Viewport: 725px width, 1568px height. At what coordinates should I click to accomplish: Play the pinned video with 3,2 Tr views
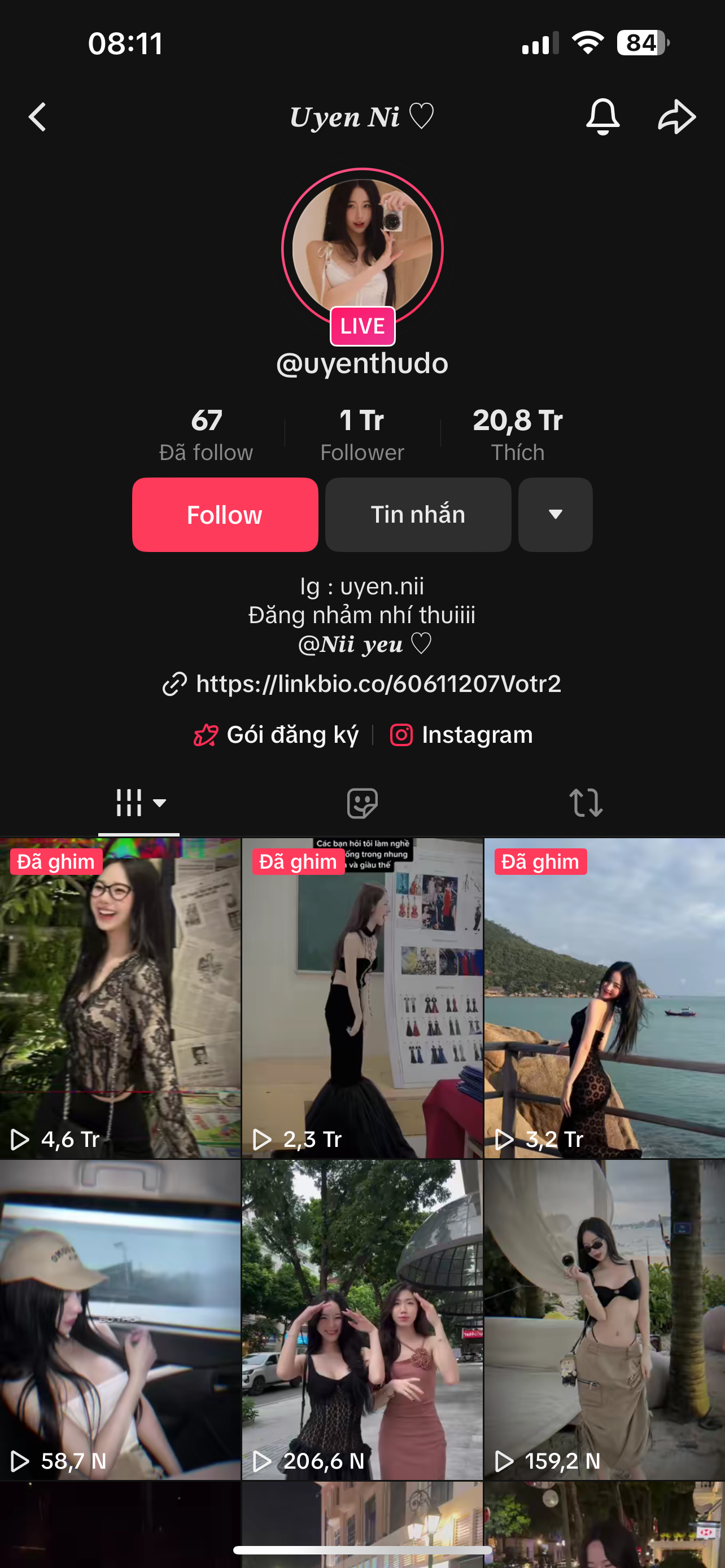[605, 998]
